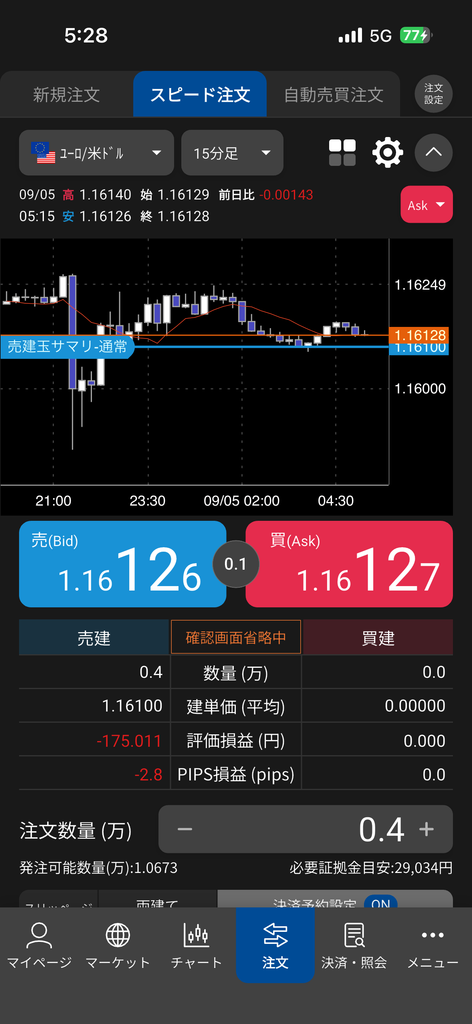Switch to the 新規注文 tab

coord(67,95)
